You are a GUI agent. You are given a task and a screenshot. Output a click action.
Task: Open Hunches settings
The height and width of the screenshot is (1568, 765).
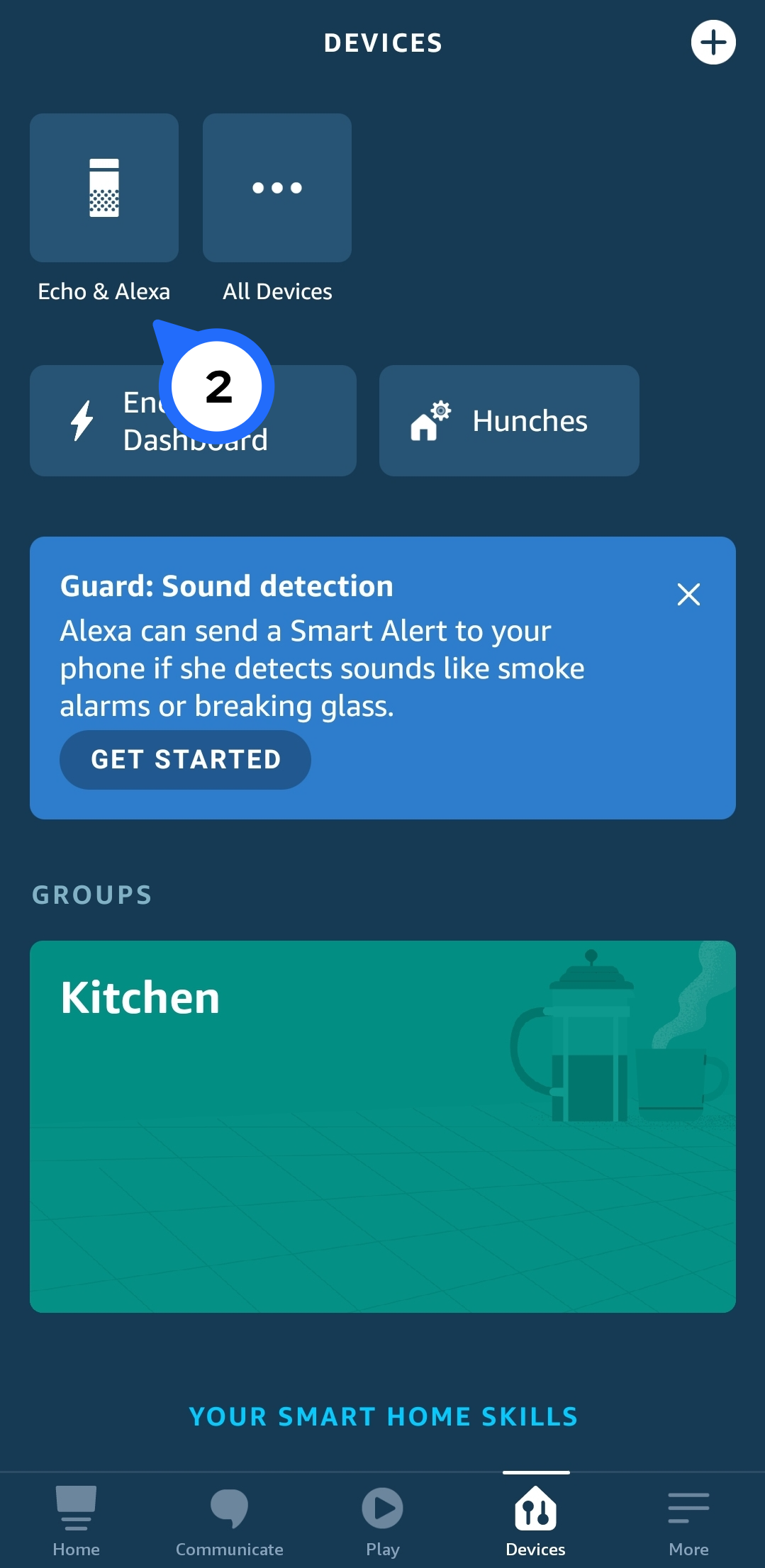tap(509, 421)
